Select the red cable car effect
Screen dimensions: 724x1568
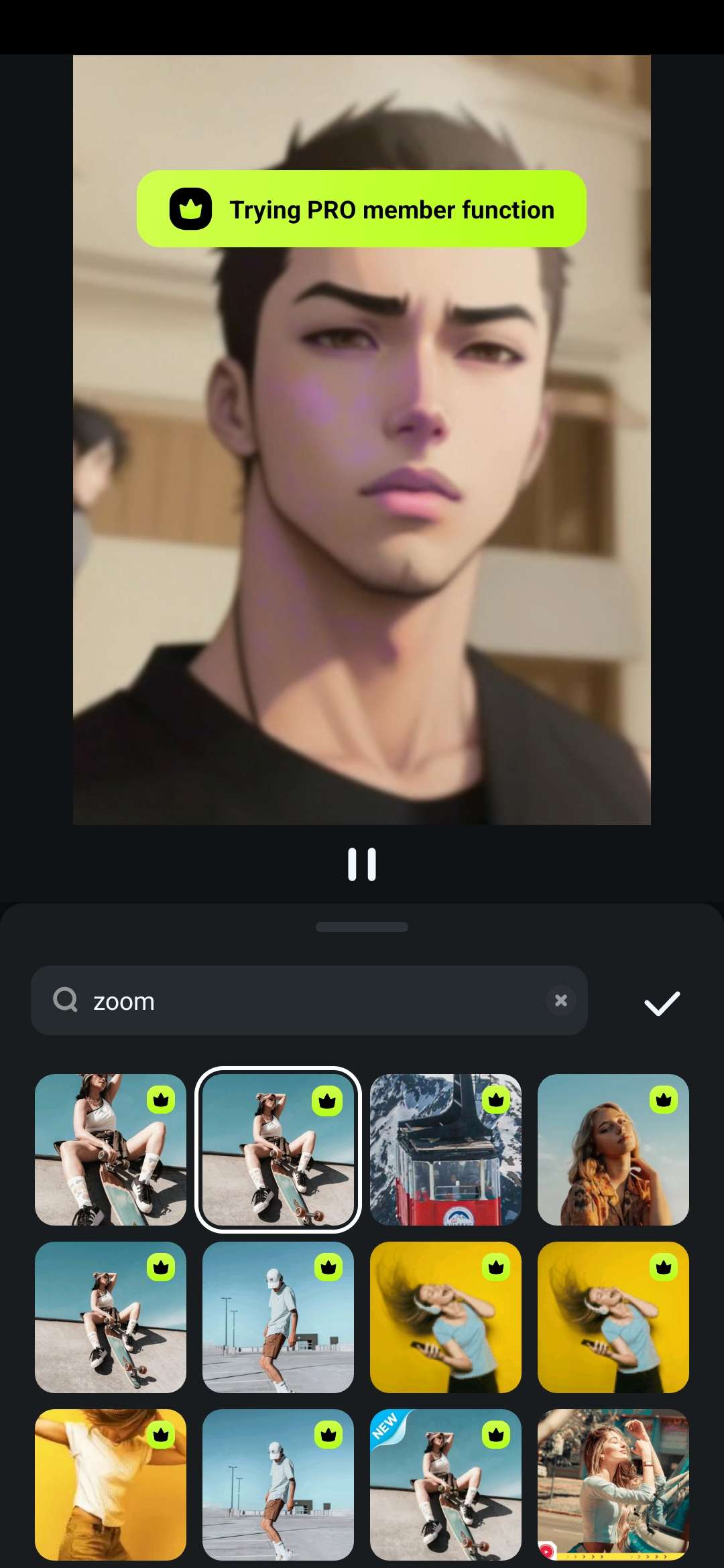coord(445,1150)
